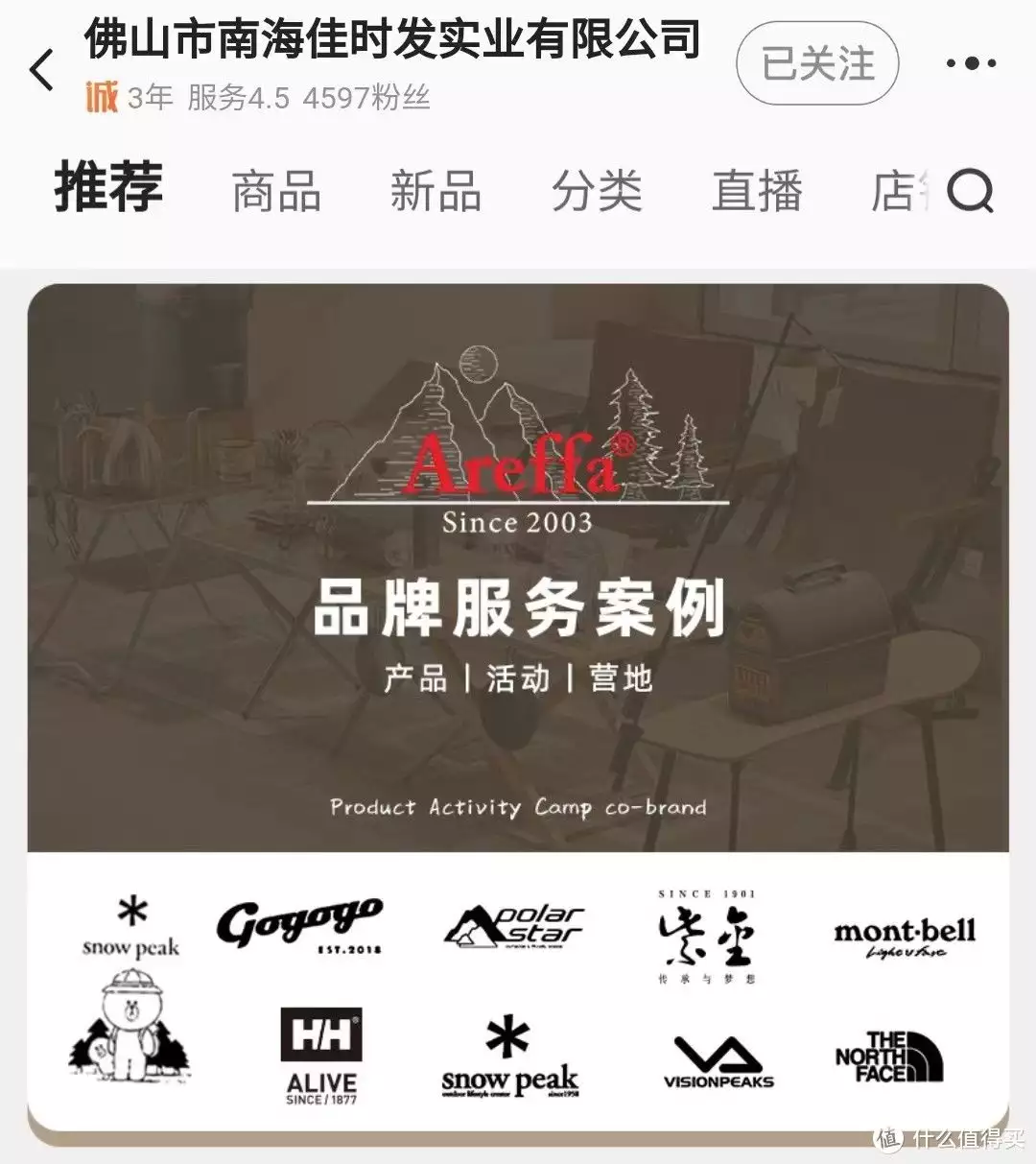This screenshot has height=1164, width=1036.
Task: Open the 新品 tab
Action: pyautogui.click(x=436, y=191)
